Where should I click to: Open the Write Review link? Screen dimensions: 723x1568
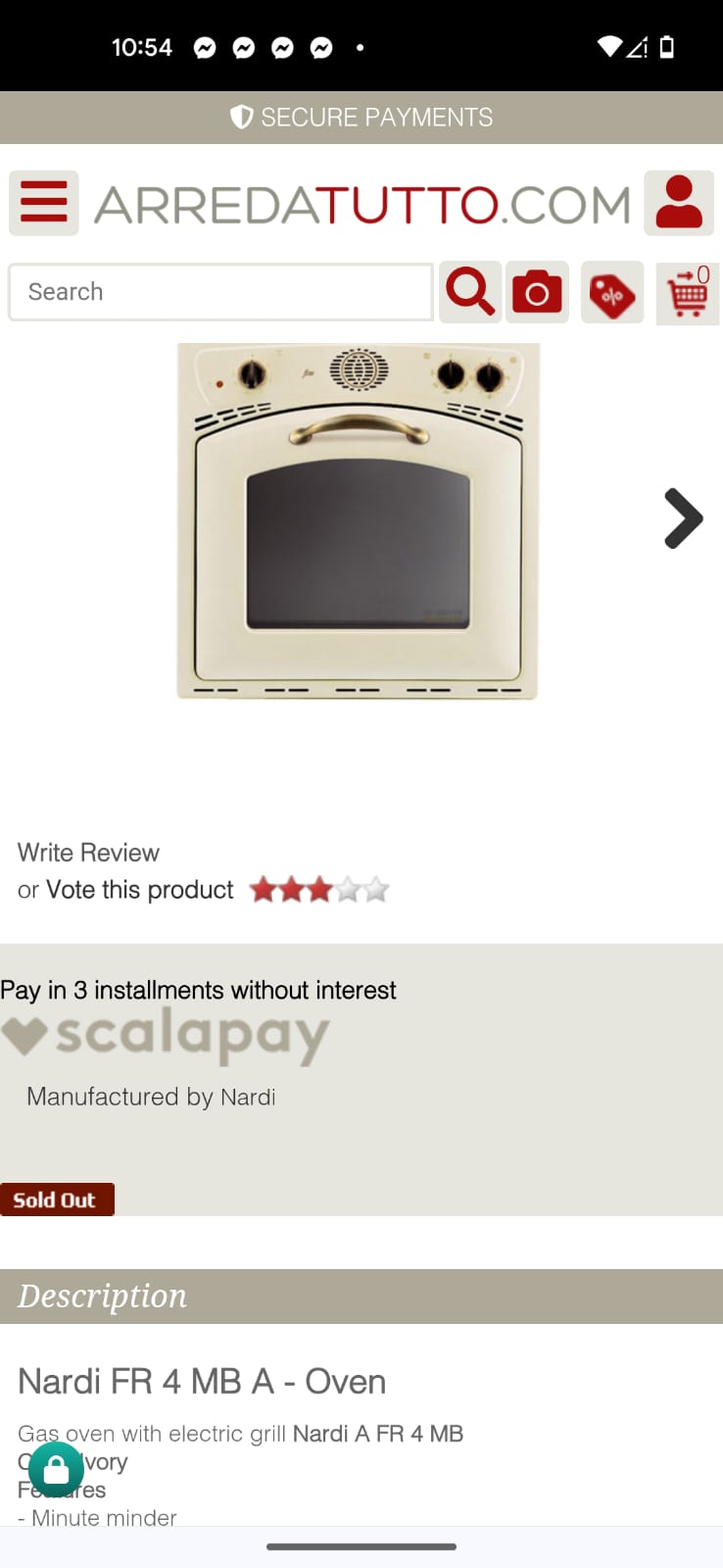coord(88,853)
